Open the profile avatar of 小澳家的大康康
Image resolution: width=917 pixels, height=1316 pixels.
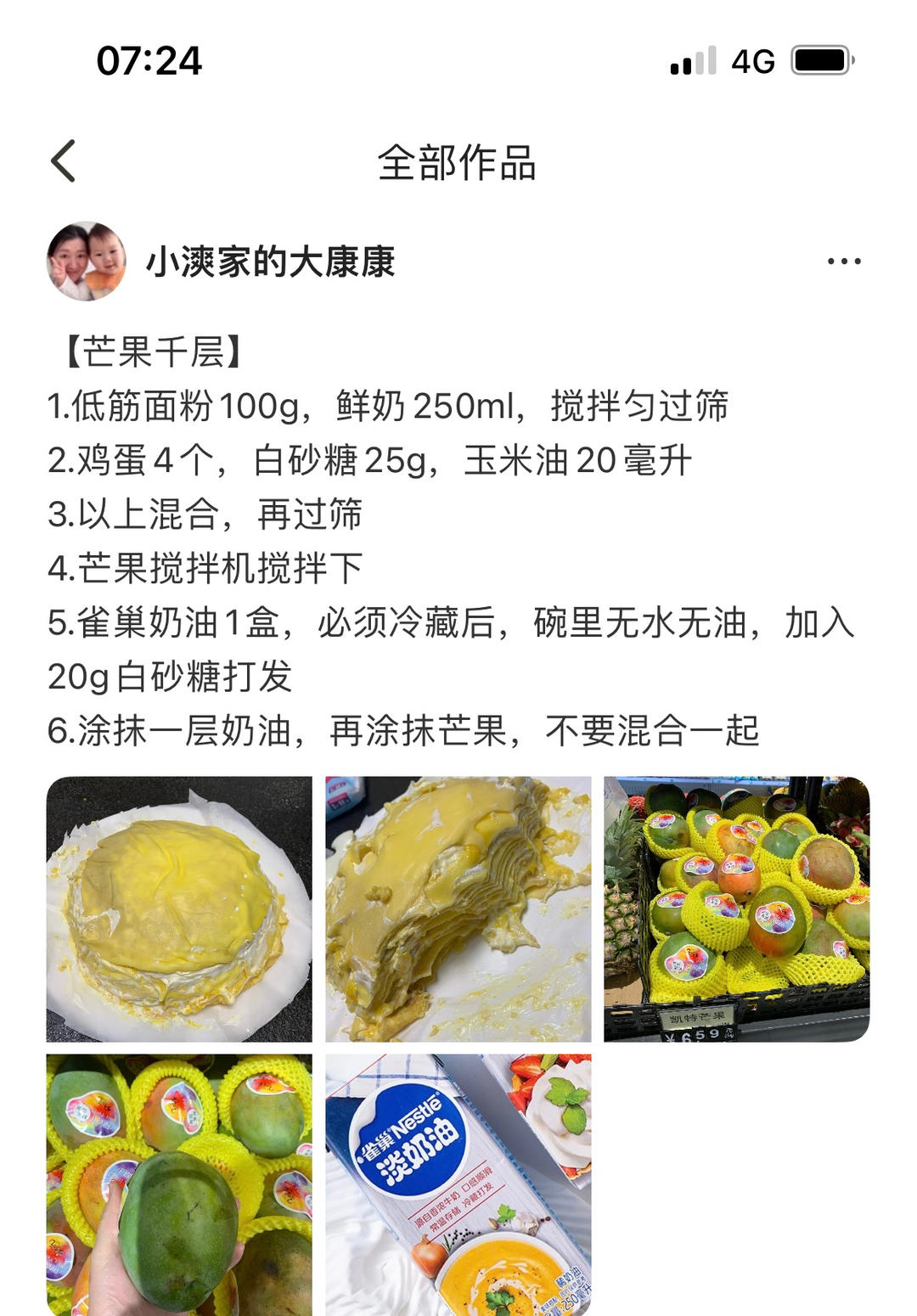point(86,262)
